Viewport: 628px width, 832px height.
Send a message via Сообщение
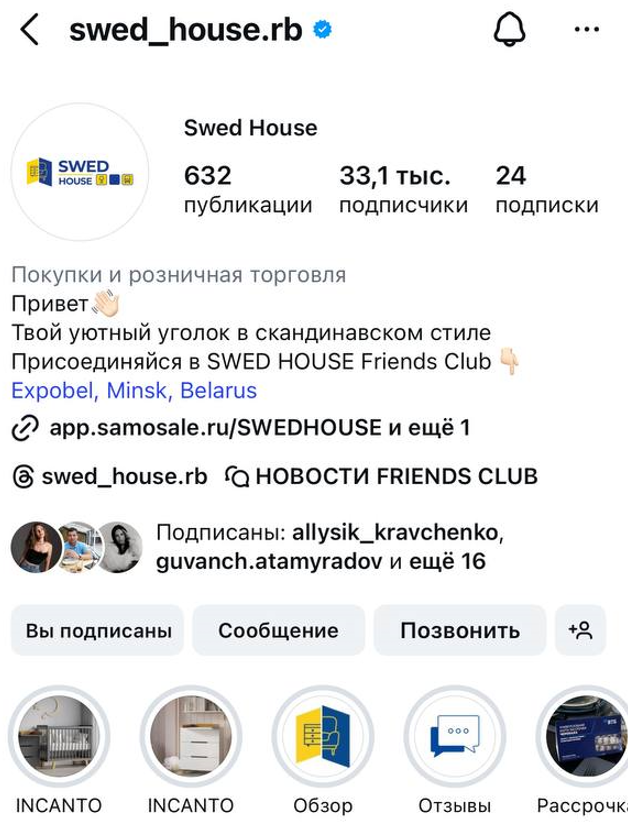278,631
